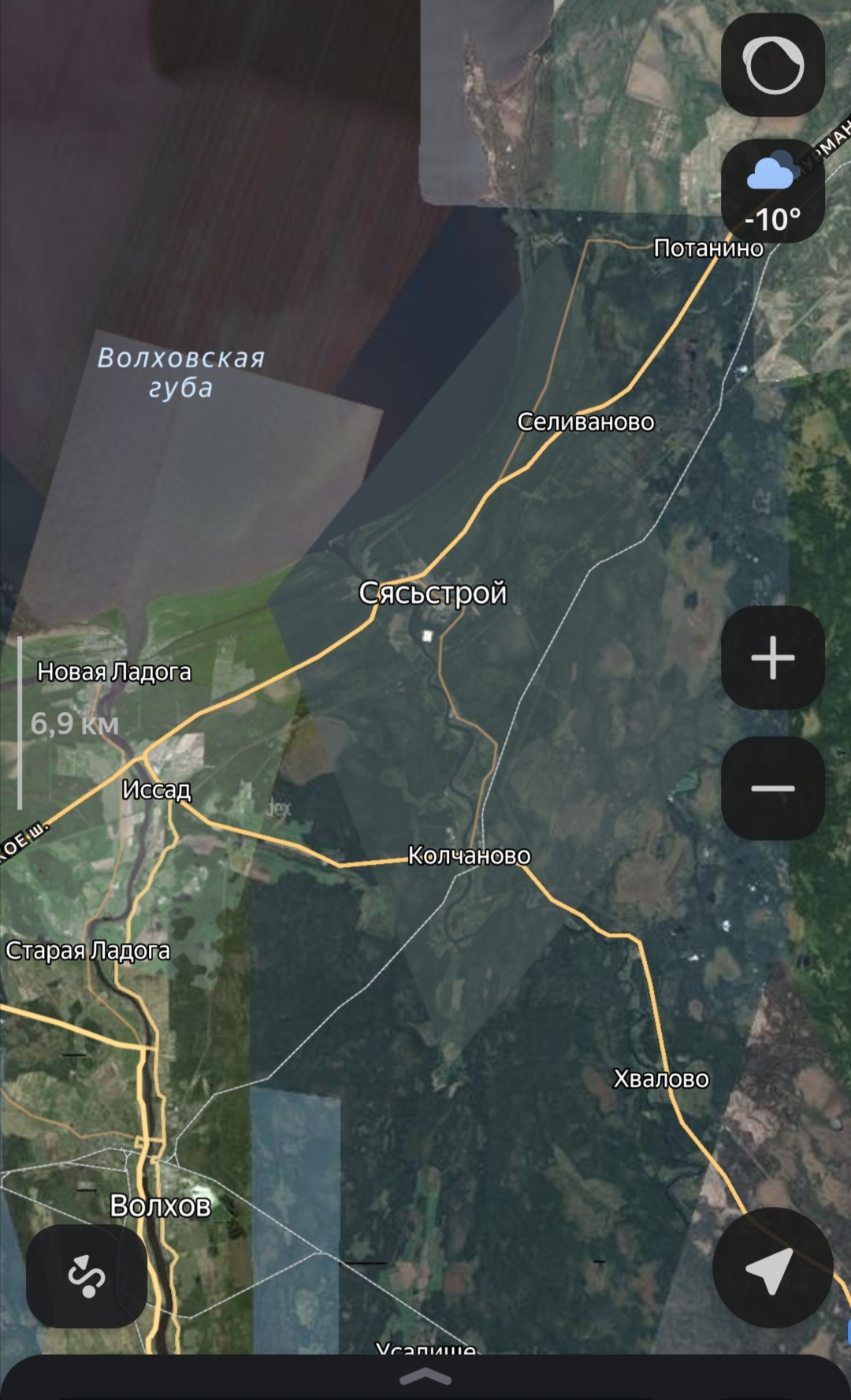Open the Alice voice assistant button
This screenshot has height=1400, width=851.
point(772,65)
